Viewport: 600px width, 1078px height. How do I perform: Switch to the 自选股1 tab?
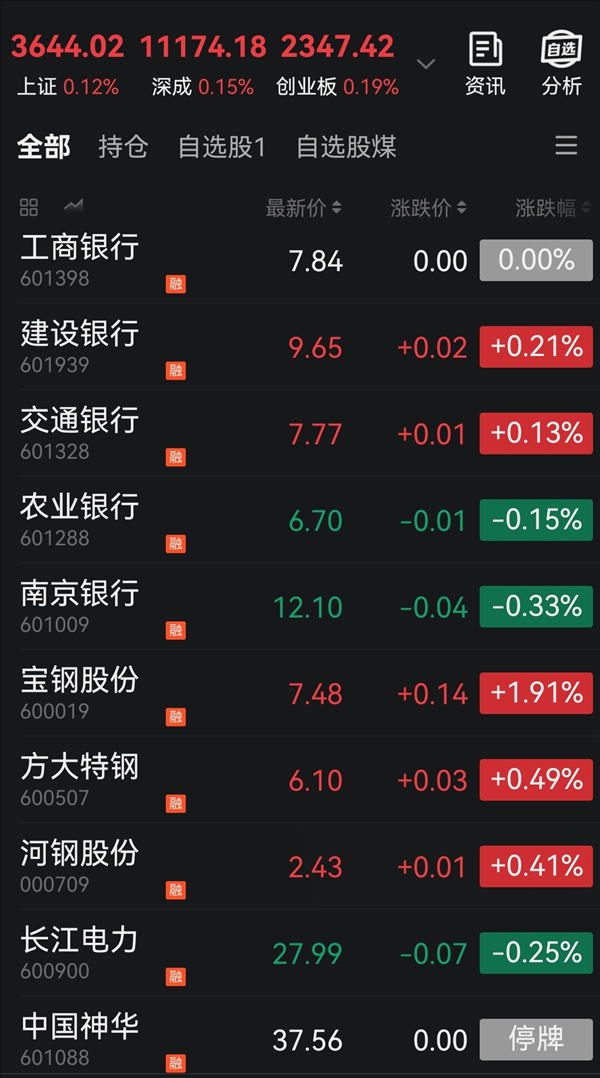tap(221, 147)
